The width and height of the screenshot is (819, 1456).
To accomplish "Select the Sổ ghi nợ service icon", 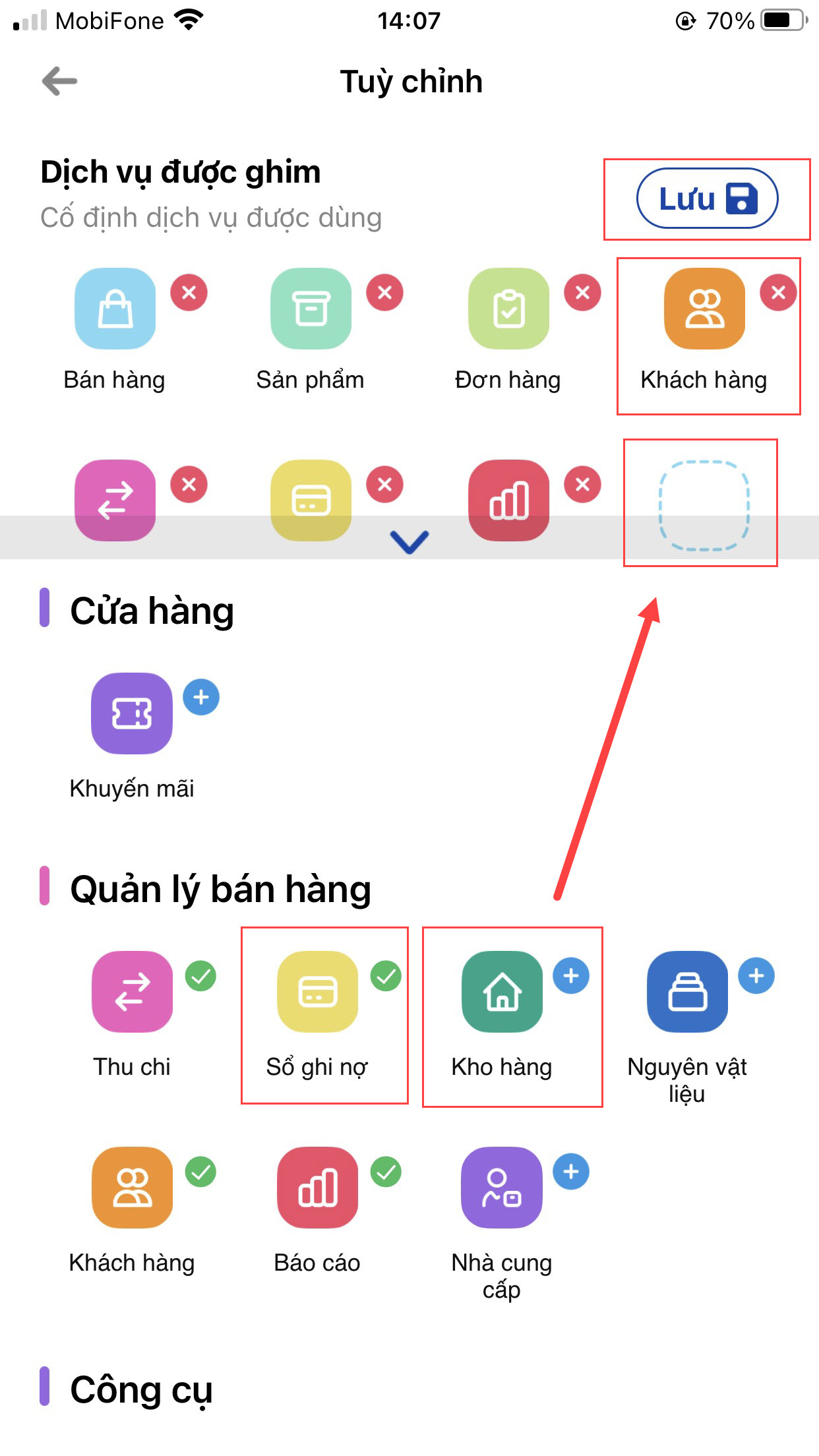I will pyautogui.click(x=317, y=991).
